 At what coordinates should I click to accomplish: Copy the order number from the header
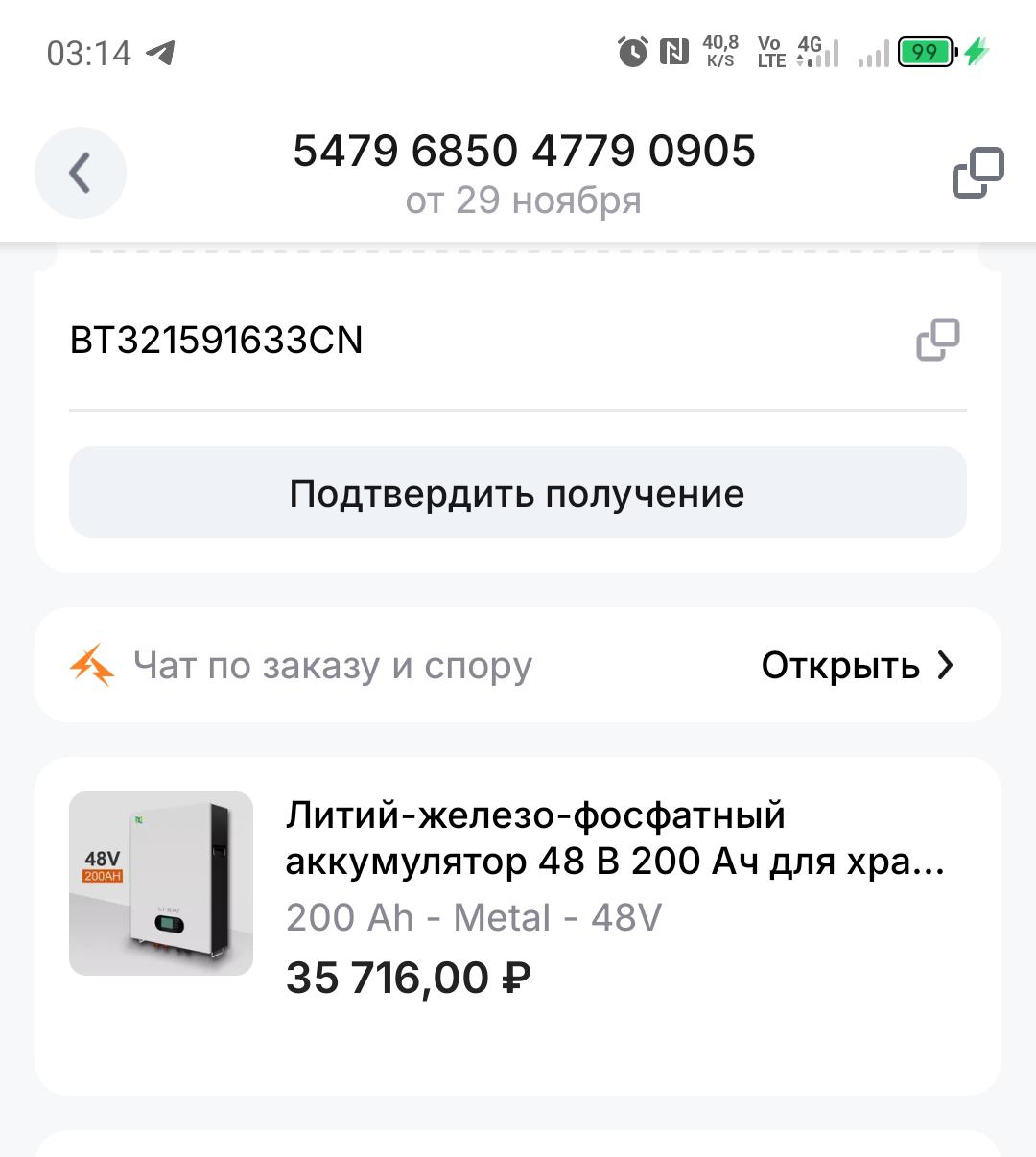click(x=977, y=174)
